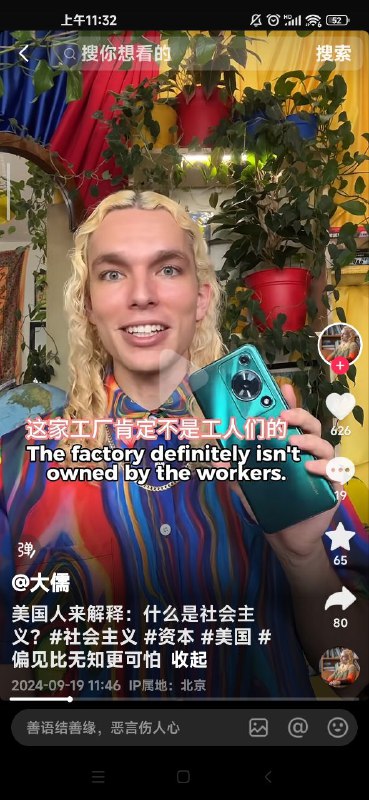The width and height of the screenshot is (369, 800).
Task: Open the emoji picker
Action: [x=337, y=728]
